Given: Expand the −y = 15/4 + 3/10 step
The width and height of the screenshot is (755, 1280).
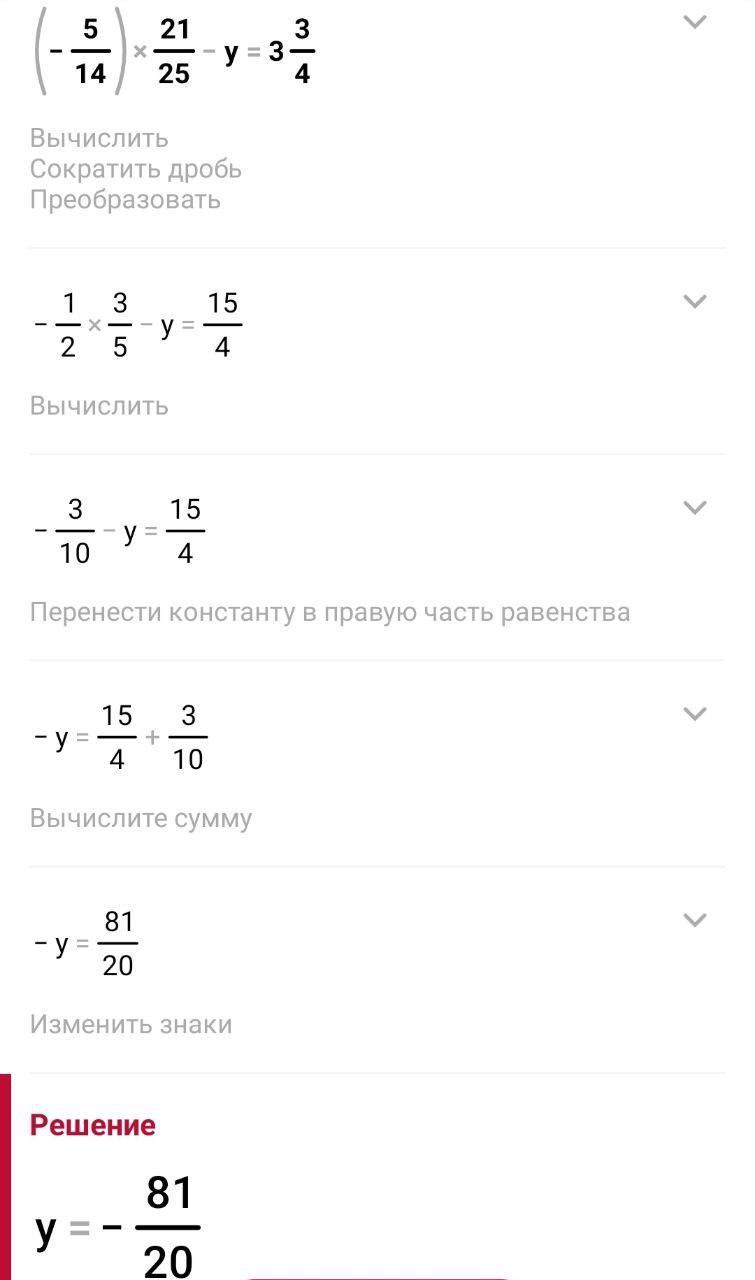Looking at the screenshot, I should click(x=694, y=713).
